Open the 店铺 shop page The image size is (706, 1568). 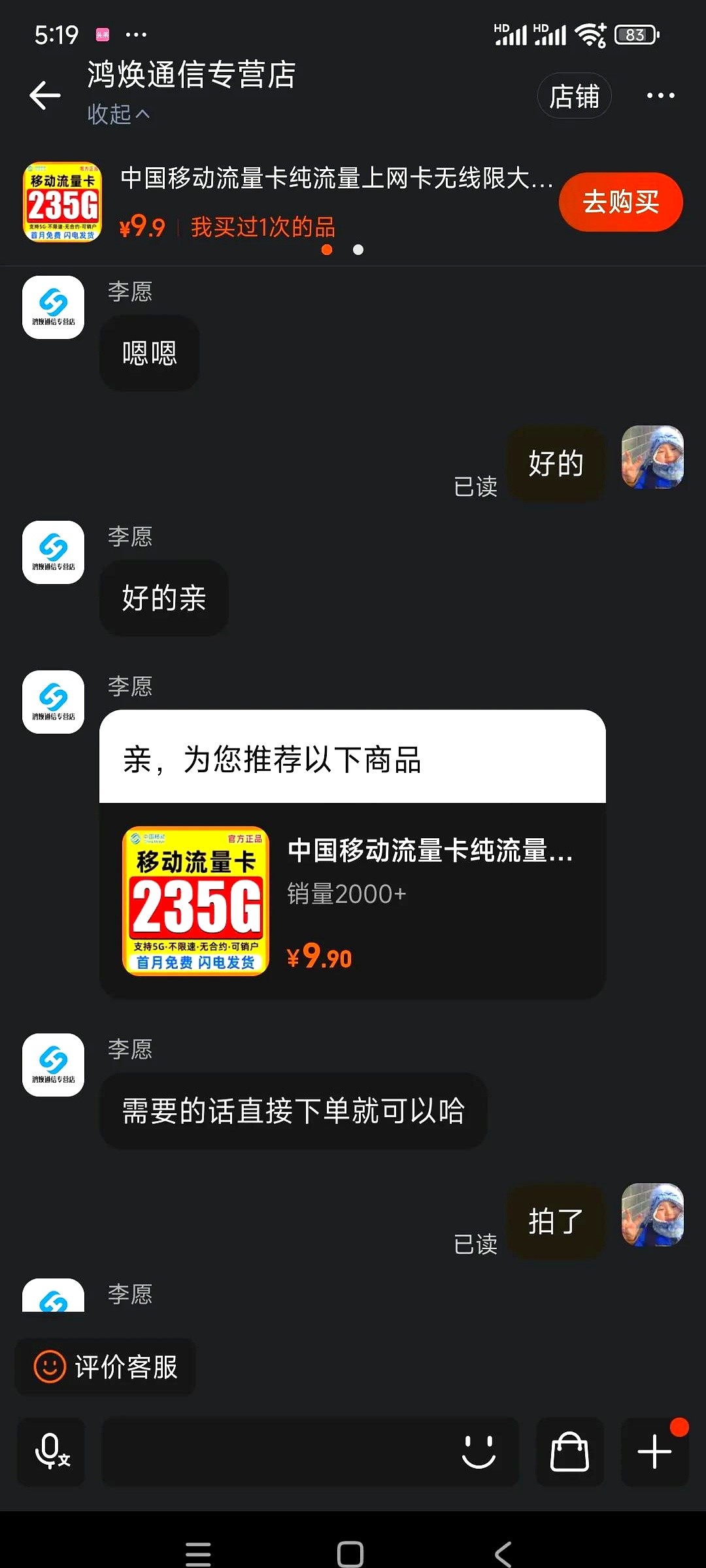(574, 96)
